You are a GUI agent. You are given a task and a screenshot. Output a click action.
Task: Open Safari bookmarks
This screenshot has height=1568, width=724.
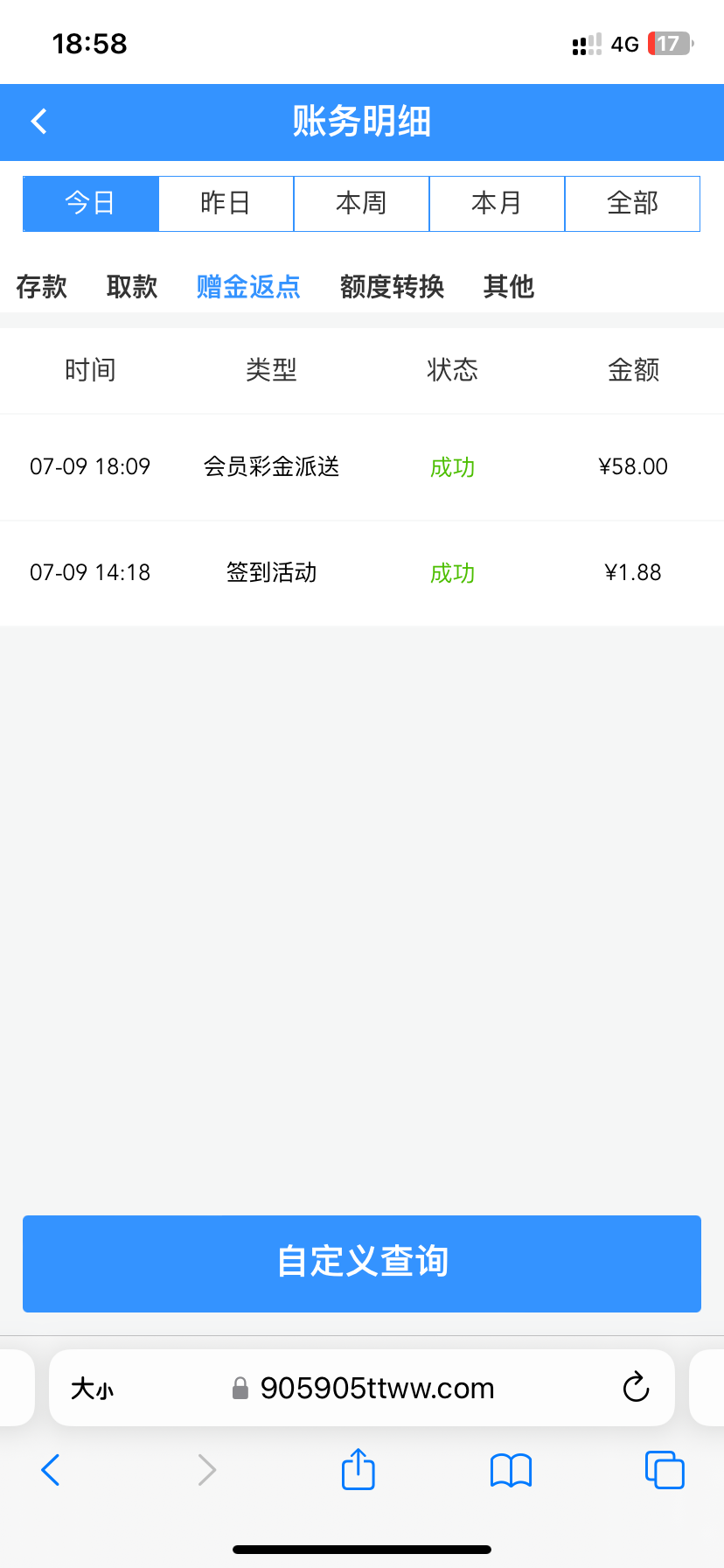[x=511, y=1470]
